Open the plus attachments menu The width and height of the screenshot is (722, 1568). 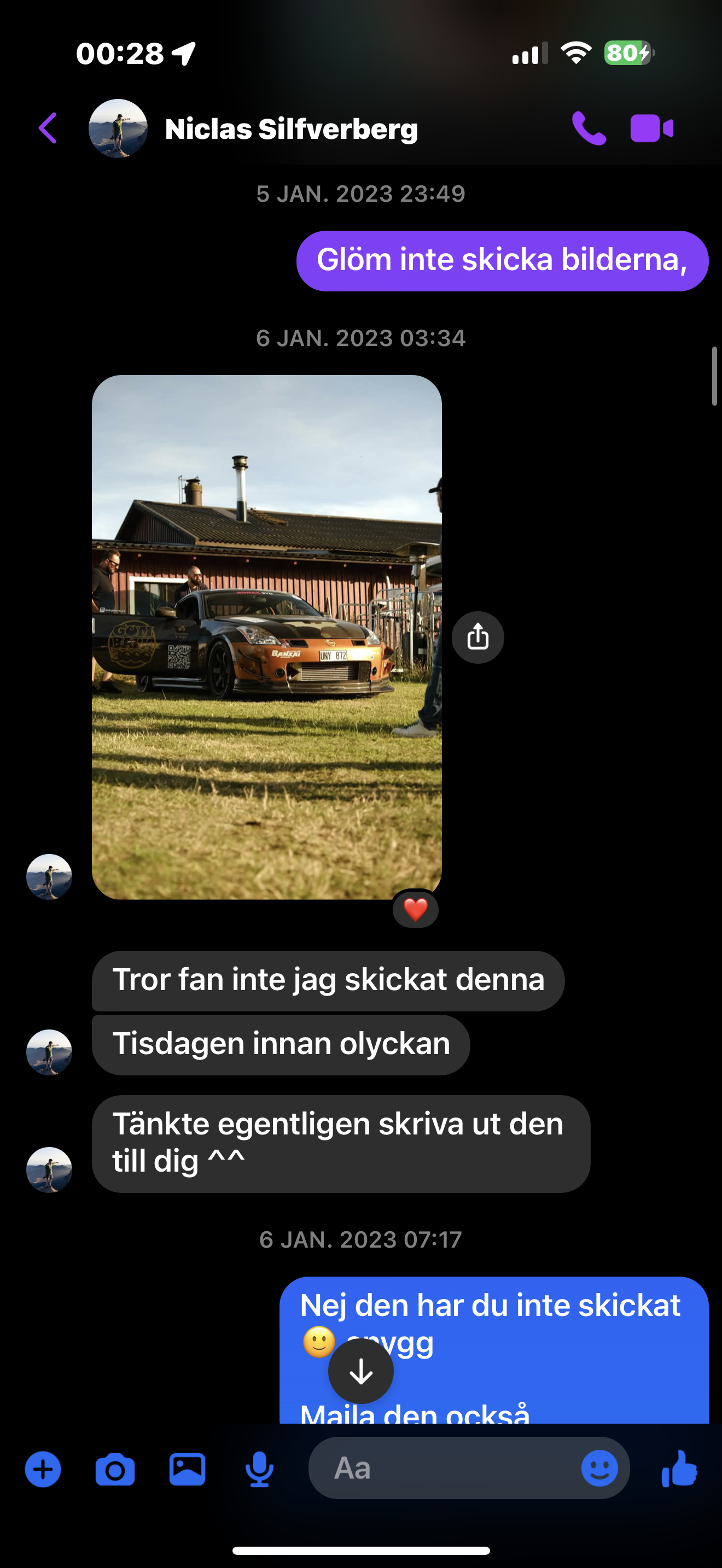(43, 1470)
